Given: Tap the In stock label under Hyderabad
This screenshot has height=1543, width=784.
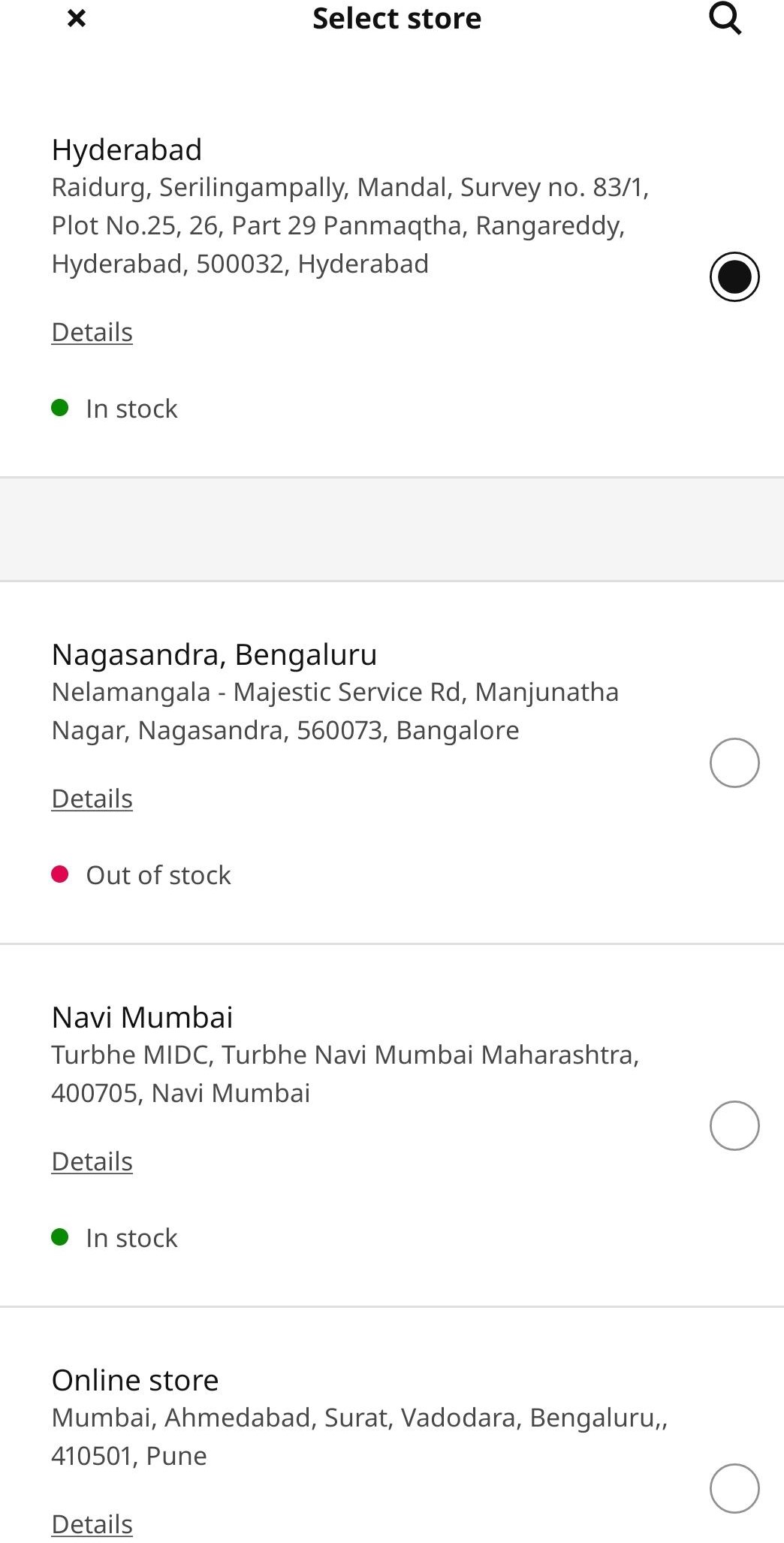Looking at the screenshot, I should tap(131, 408).
